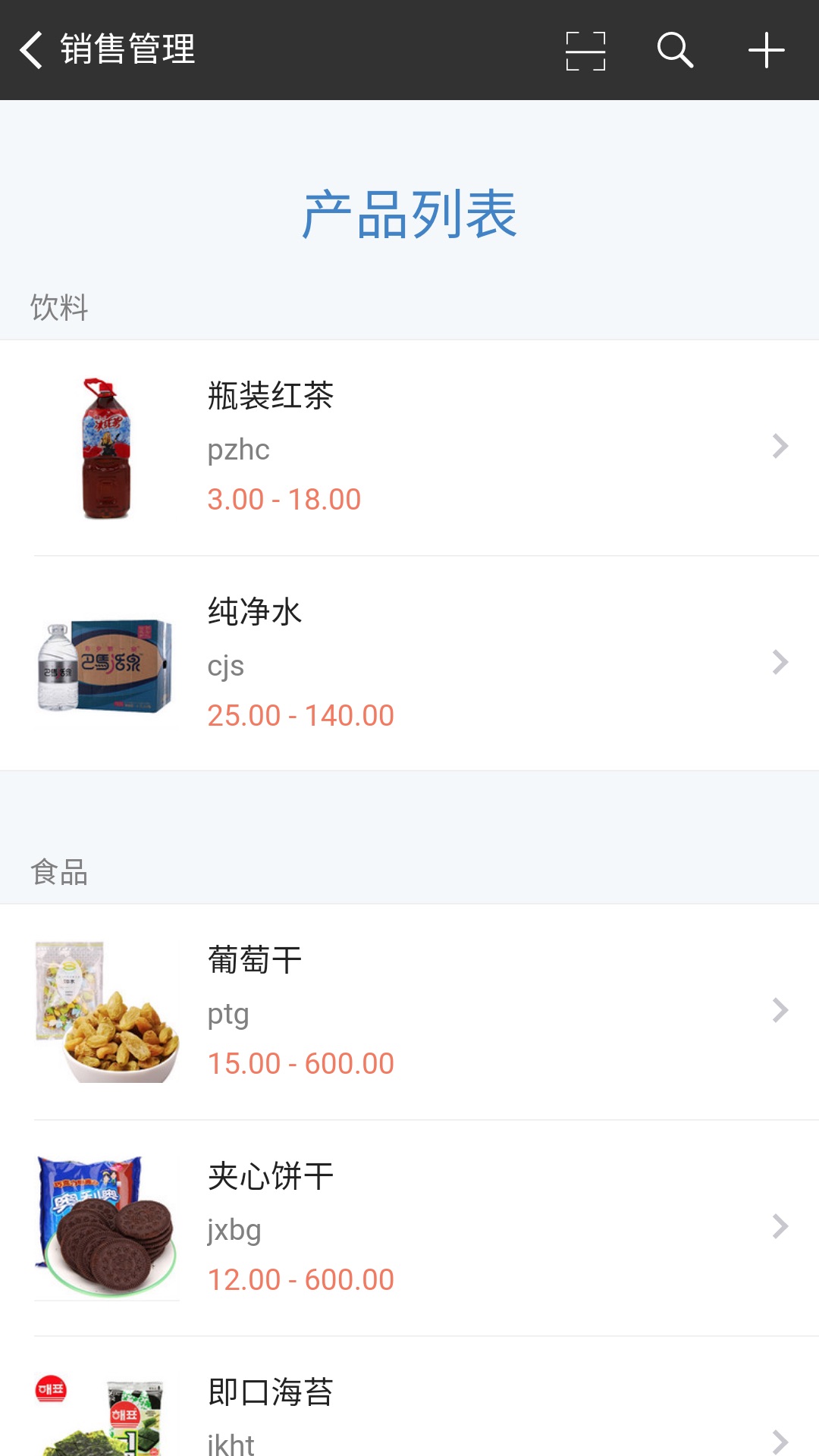Open 瓶装红茶 details via its chevron

coord(781,447)
